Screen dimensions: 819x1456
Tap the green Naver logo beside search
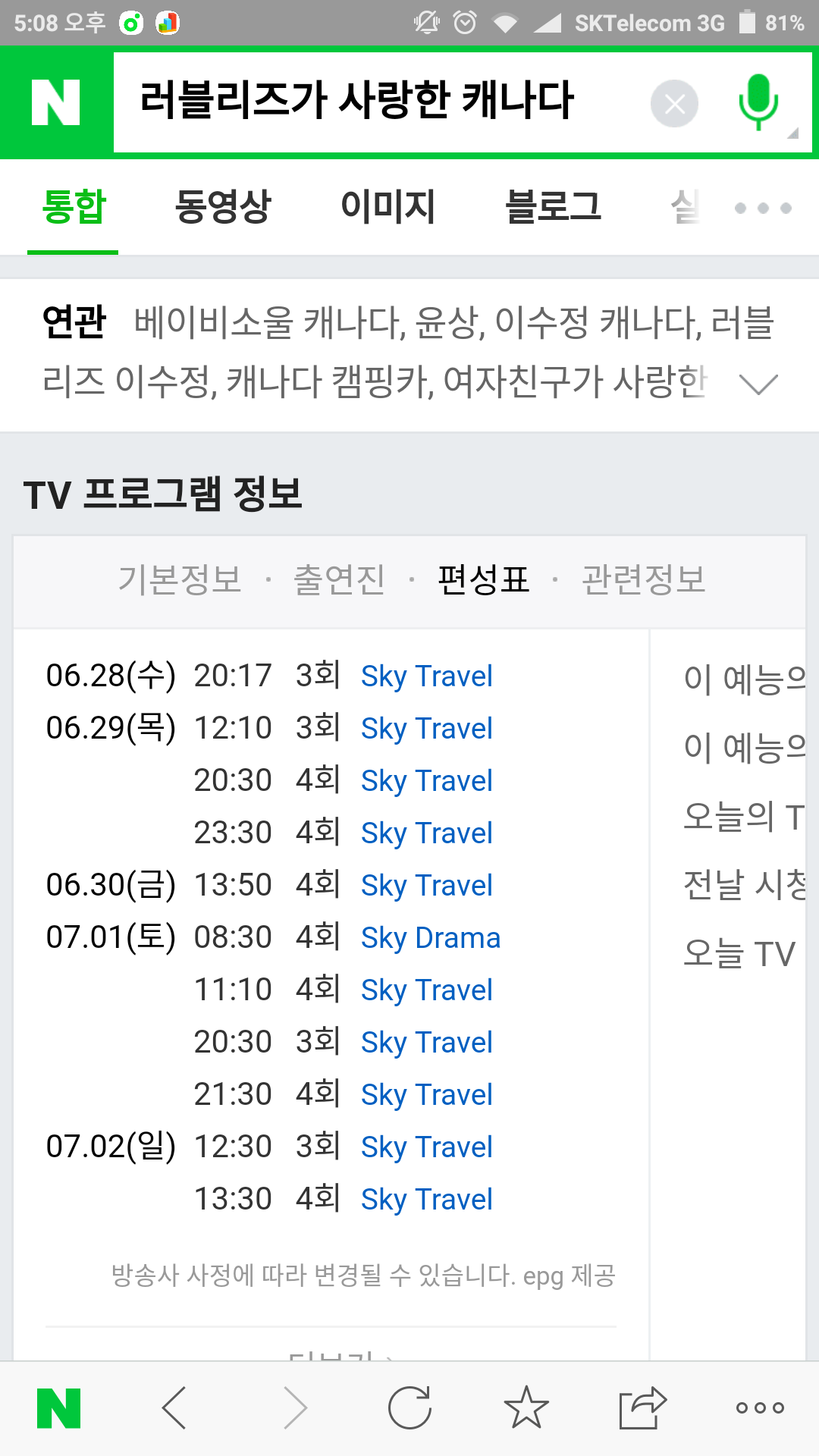pyautogui.click(x=56, y=102)
